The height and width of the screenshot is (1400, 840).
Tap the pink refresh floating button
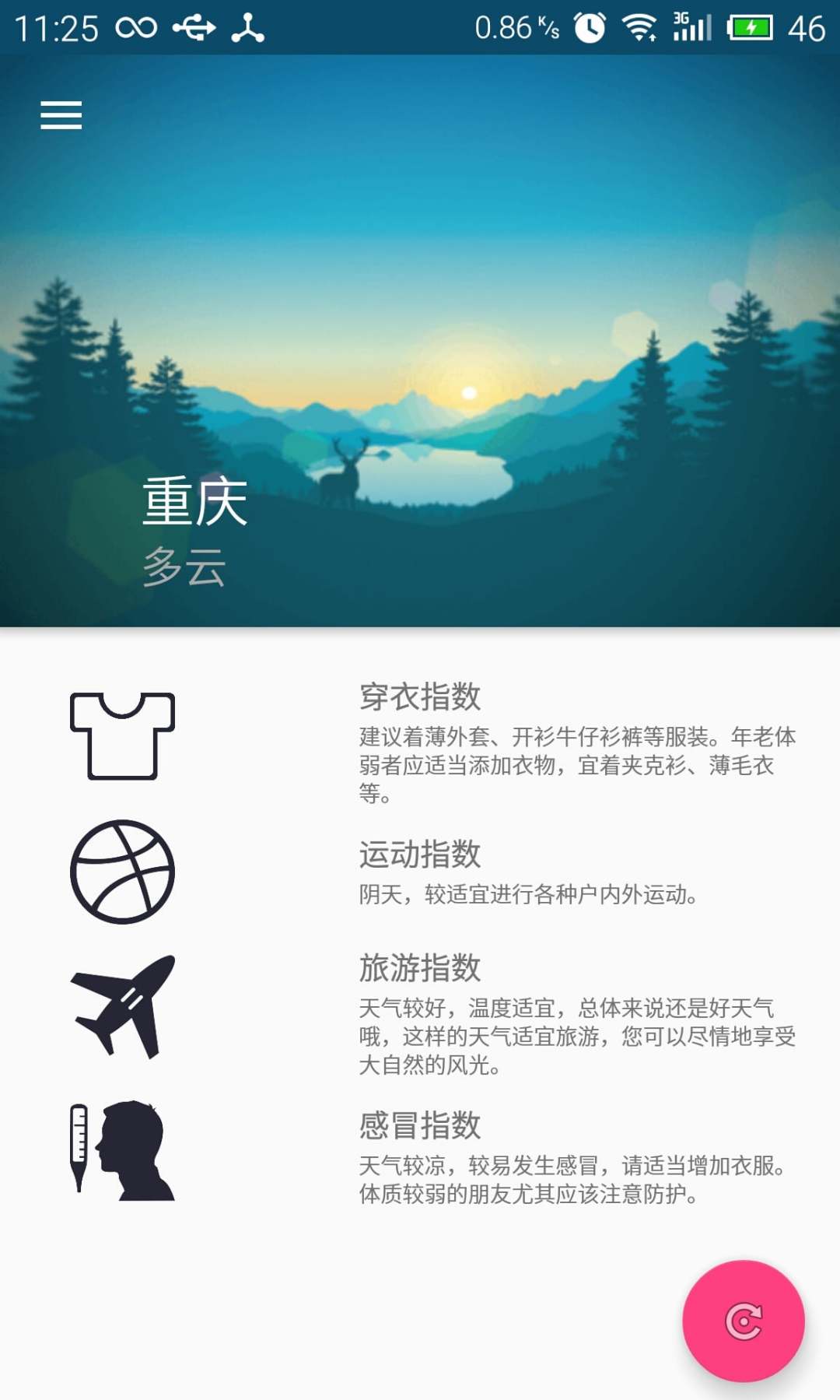click(743, 1321)
